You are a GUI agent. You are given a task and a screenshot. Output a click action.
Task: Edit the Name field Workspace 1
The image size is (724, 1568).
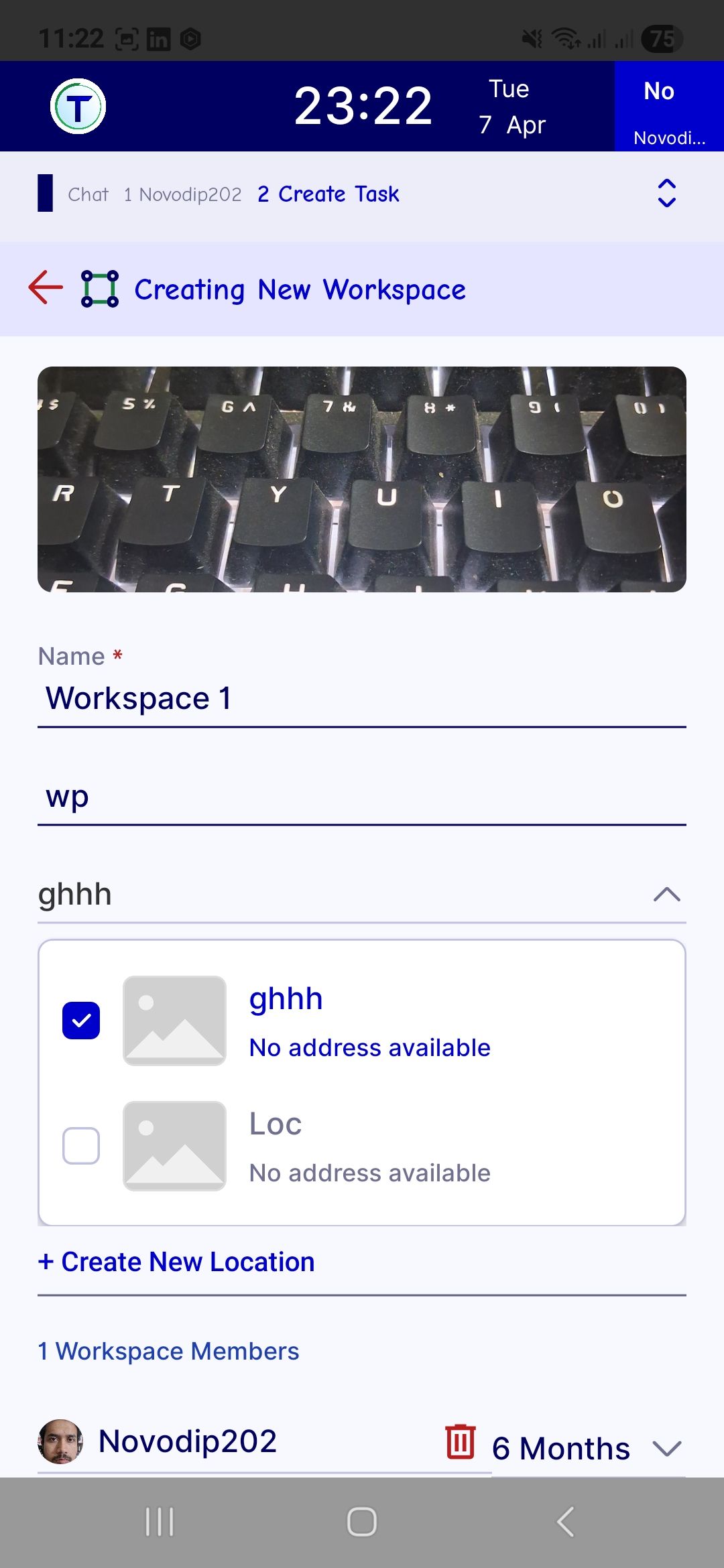[362, 699]
